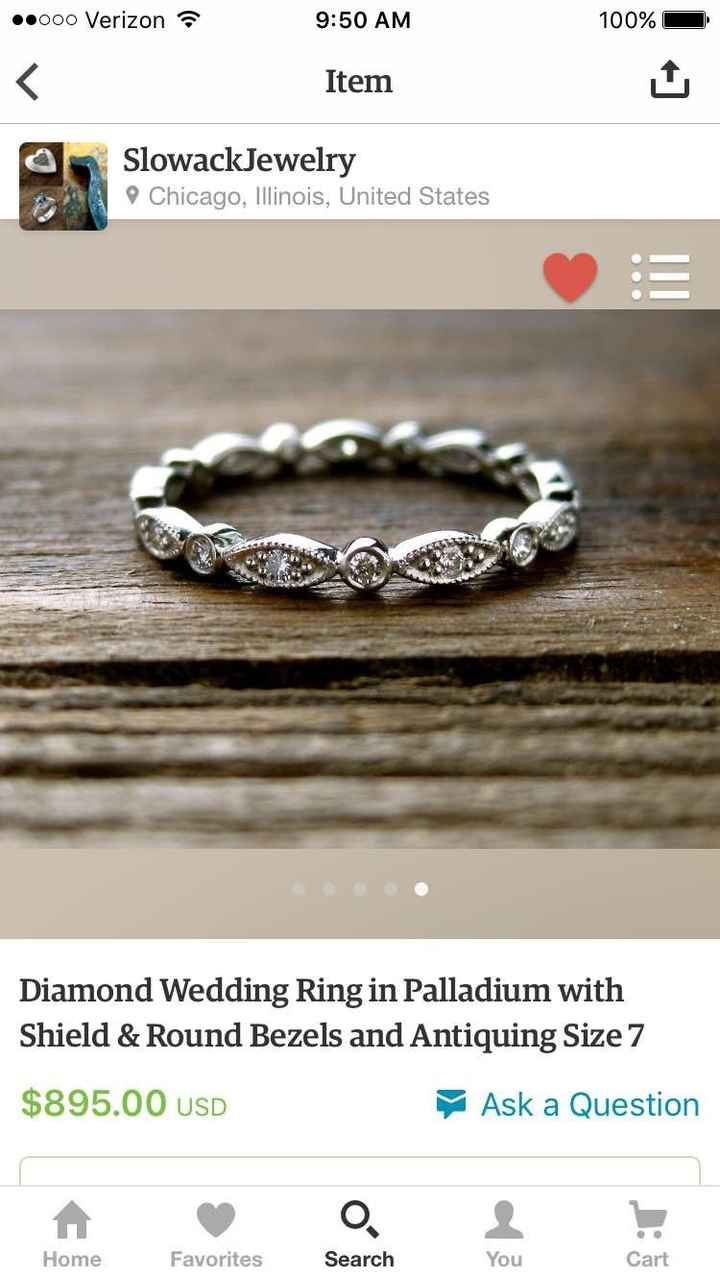Go back from the Item page
The image size is (720, 1280).
tap(29, 81)
